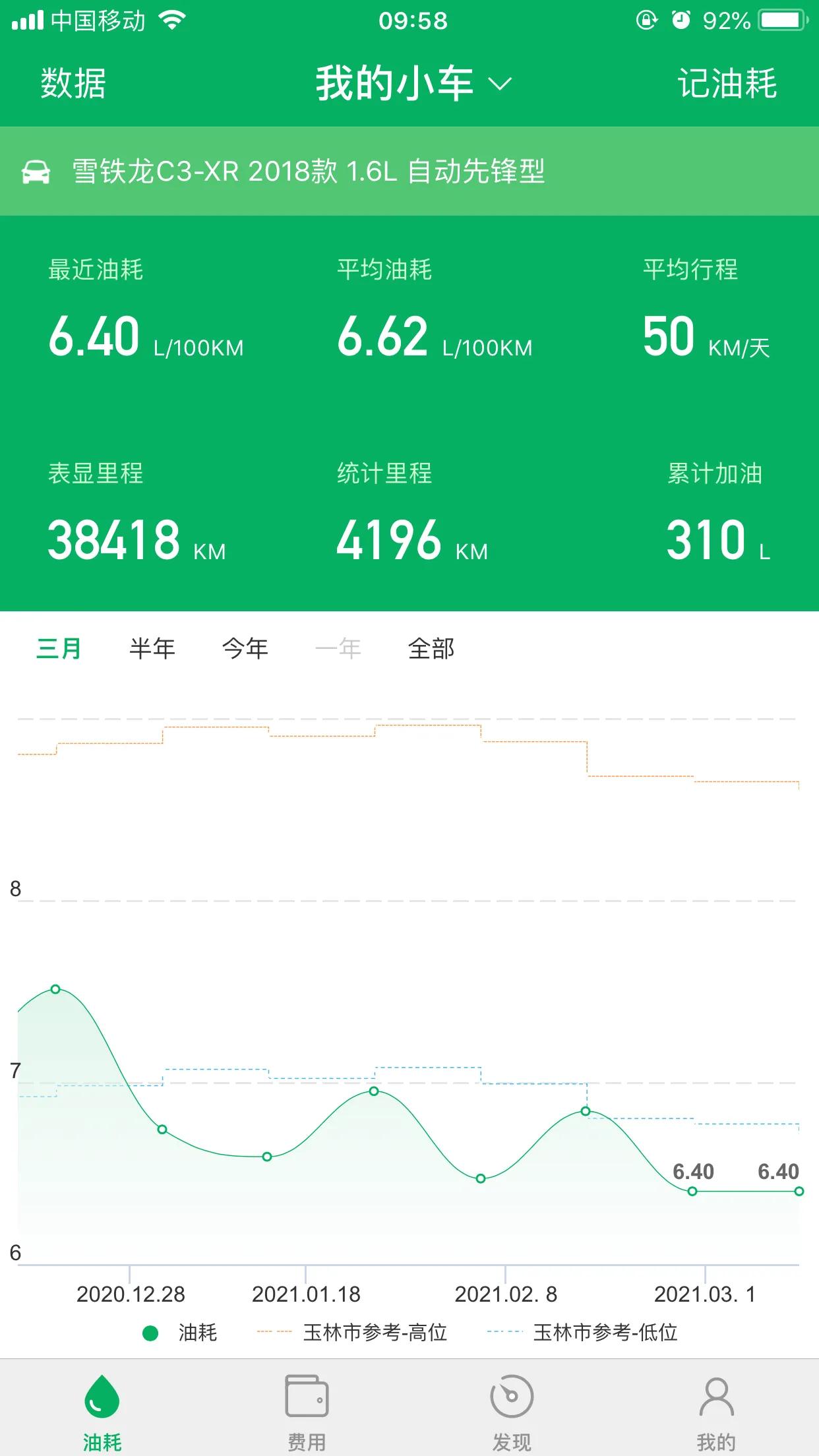
Task: Tap the Wi-Fi icon in the status bar
Action: point(173,20)
